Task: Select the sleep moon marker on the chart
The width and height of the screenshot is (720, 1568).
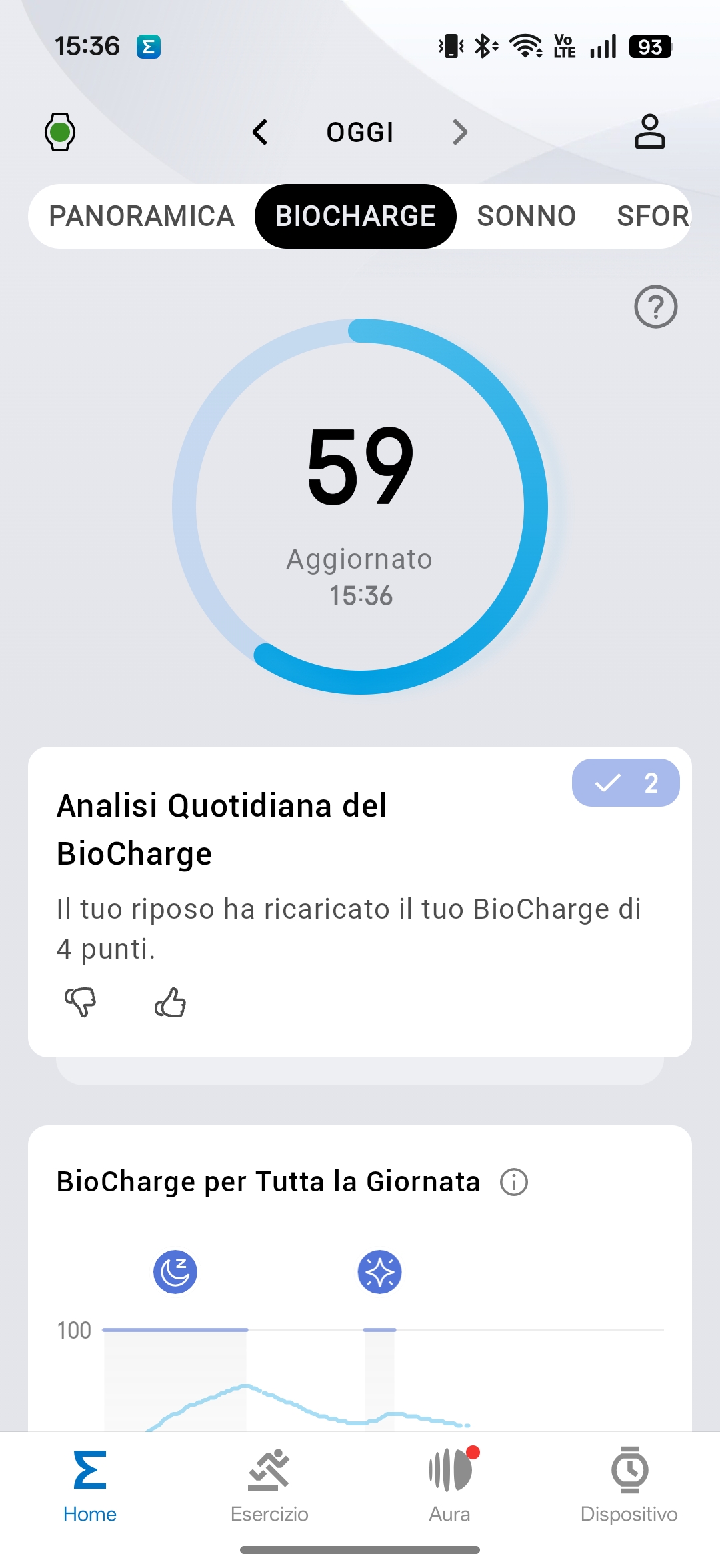Action: coord(175,1272)
